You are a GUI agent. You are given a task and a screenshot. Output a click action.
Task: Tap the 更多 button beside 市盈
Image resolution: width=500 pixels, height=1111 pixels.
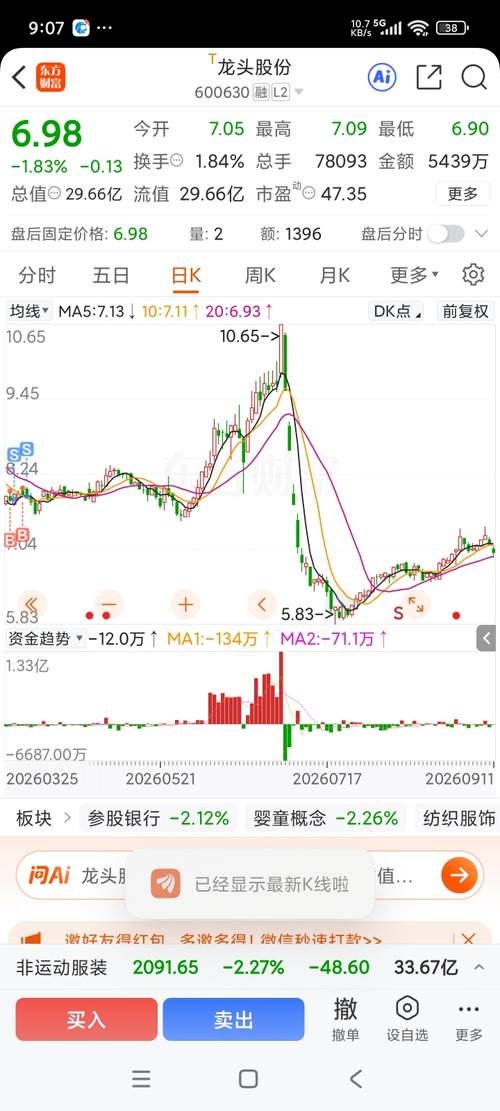[x=462, y=193]
